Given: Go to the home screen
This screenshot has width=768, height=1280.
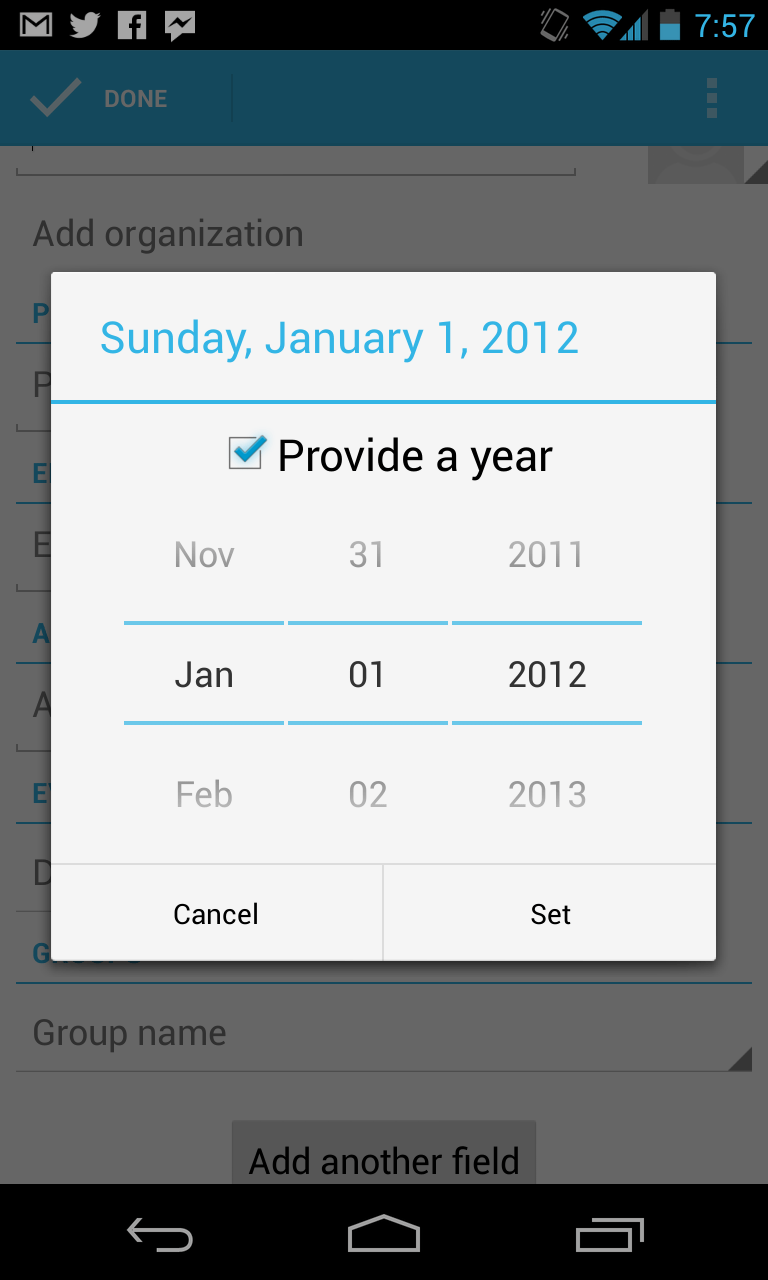Looking at the screenshot, I should tap(384, 1235).
